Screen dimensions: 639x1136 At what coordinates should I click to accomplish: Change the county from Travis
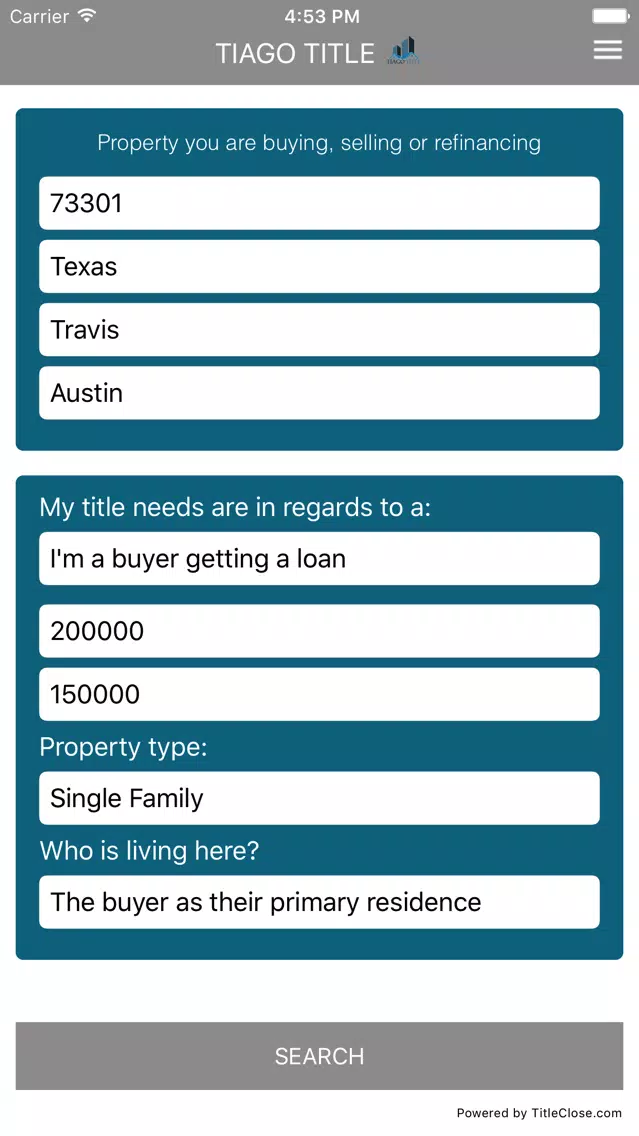pyautogui.click(x=319, y=330)
